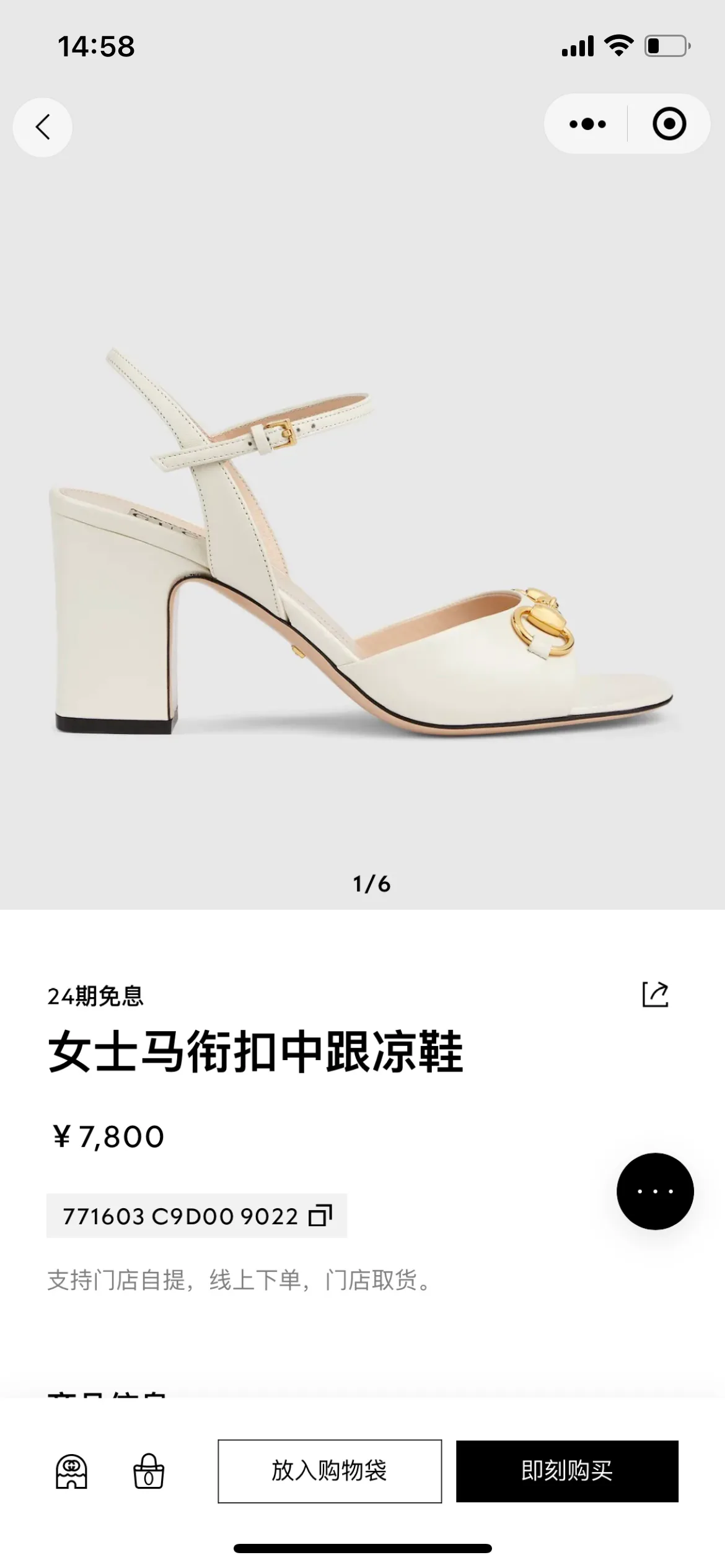Viewport: 725px width, 1568px height.
Task: Close the mini program with the circle button
Action: [x=669, y=124]
